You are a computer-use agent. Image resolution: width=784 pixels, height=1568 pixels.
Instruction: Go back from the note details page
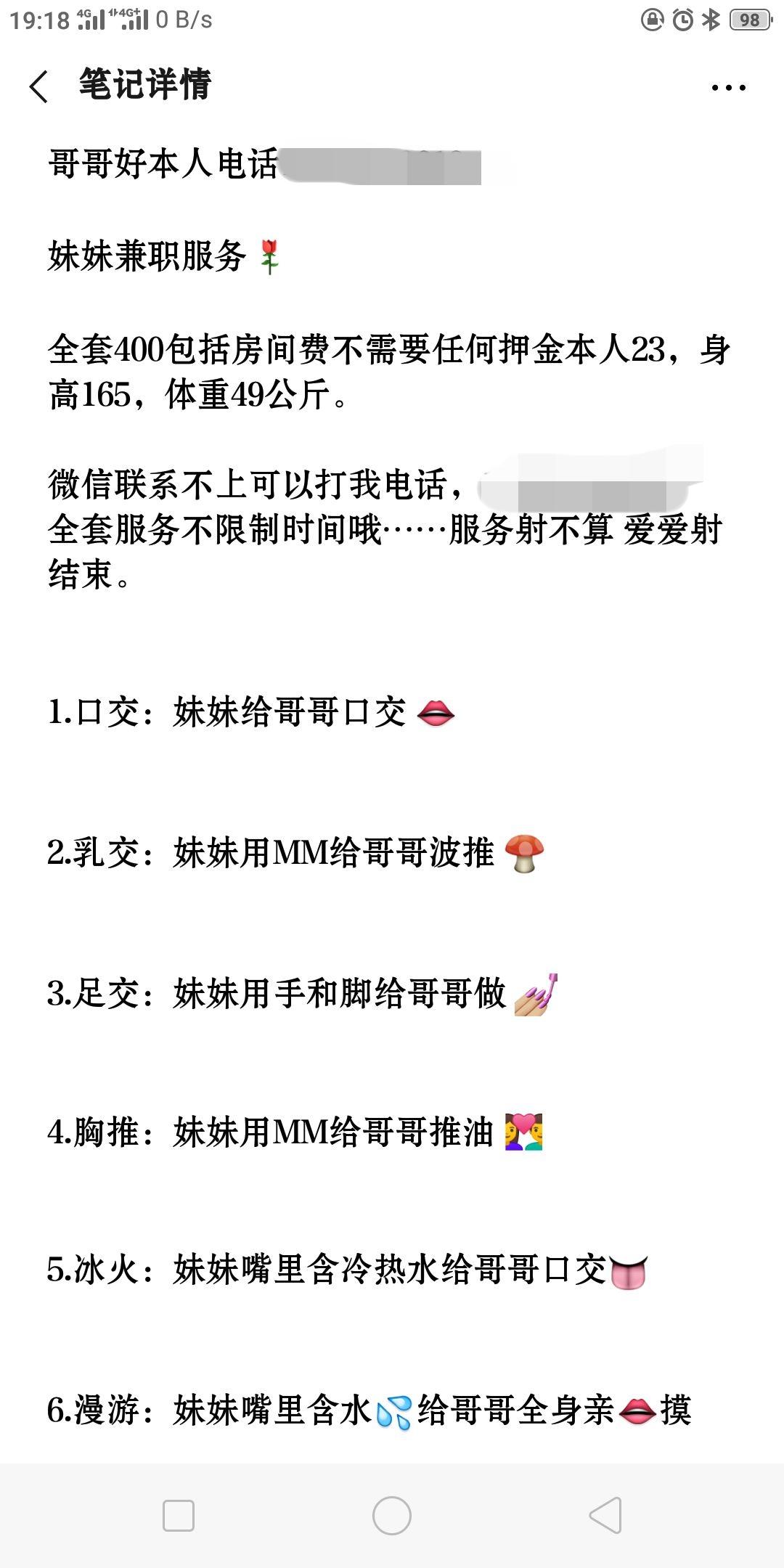pos(39,87)
